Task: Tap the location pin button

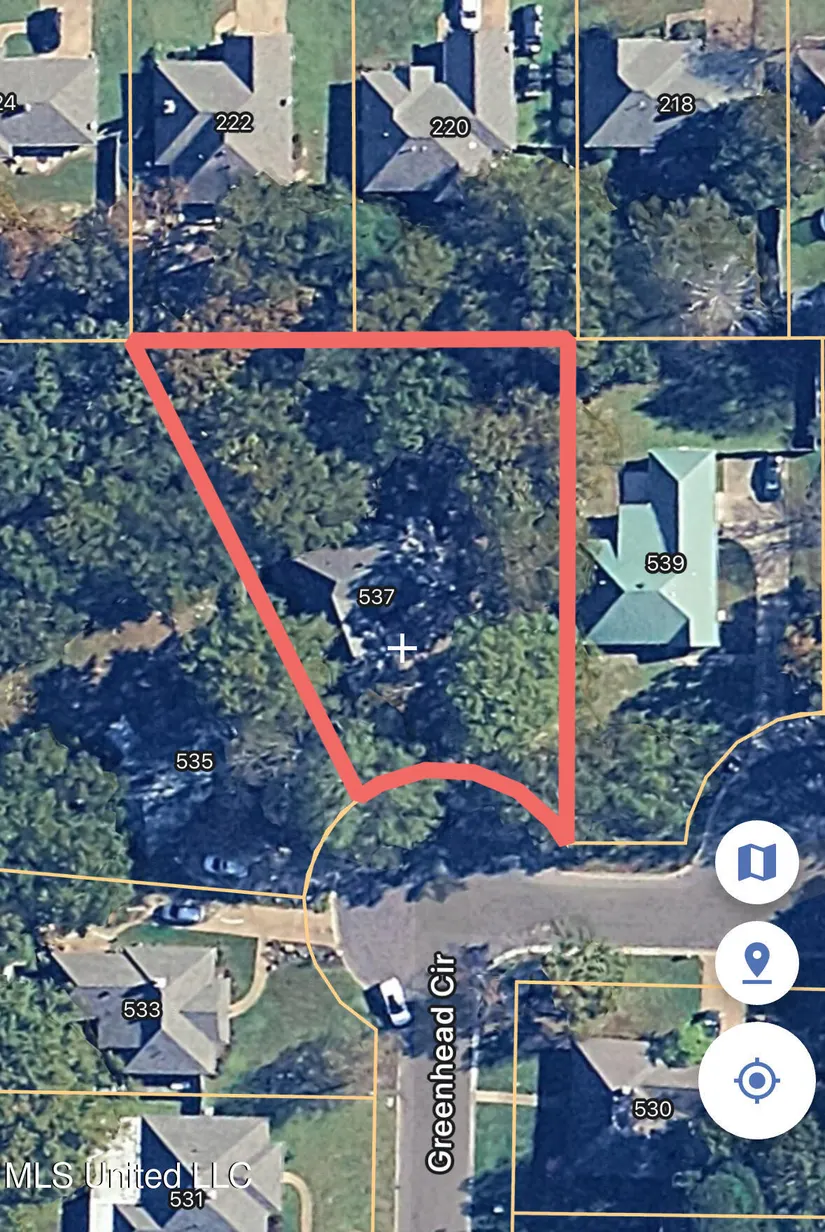Action: coord(757,963)
